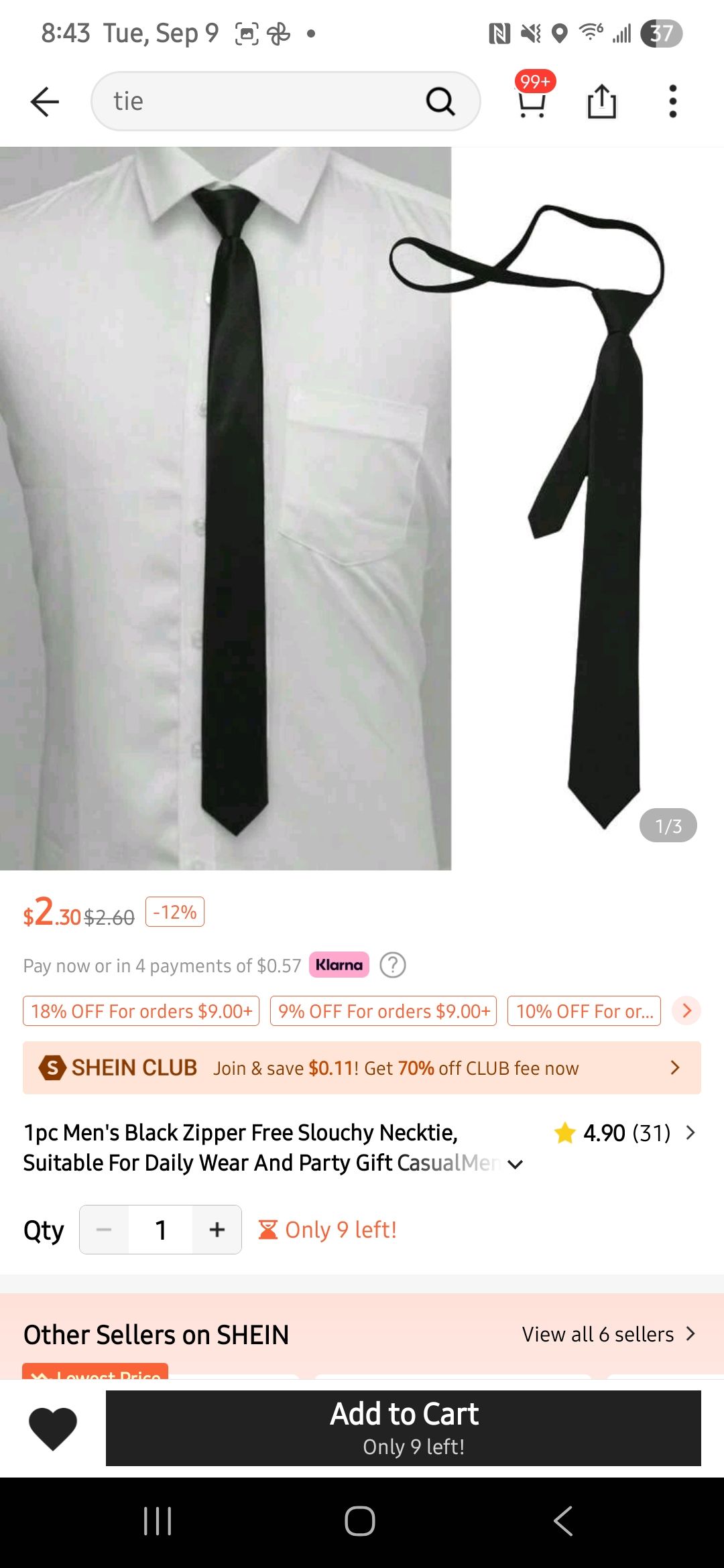Tap the magnifier search icon

tap(440, 102)
